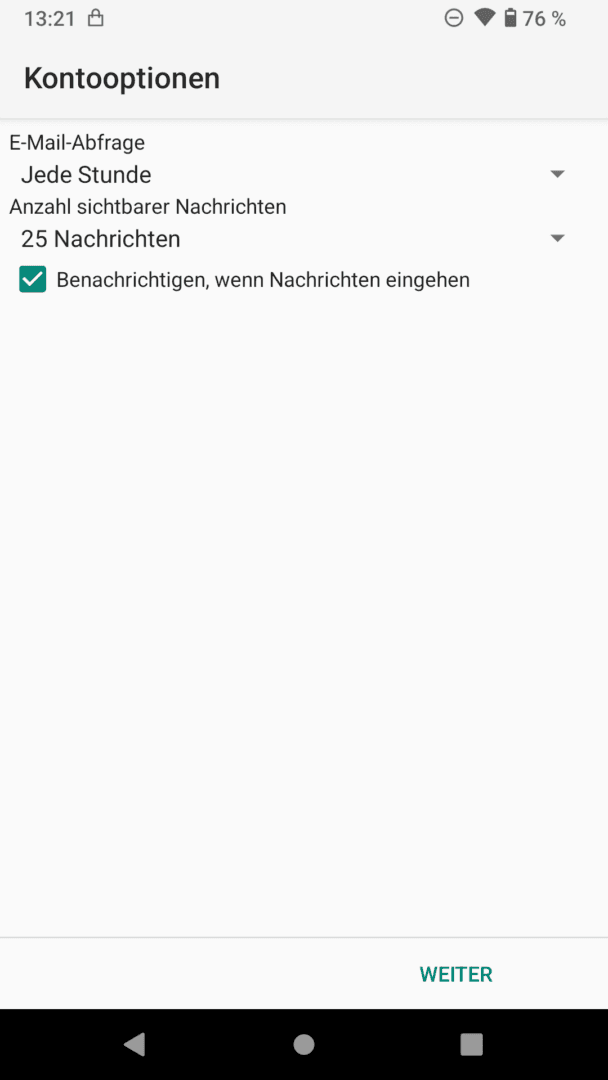
Task: Expand the 25 Nachrichten dropdown
Action: tap(290, 239)
